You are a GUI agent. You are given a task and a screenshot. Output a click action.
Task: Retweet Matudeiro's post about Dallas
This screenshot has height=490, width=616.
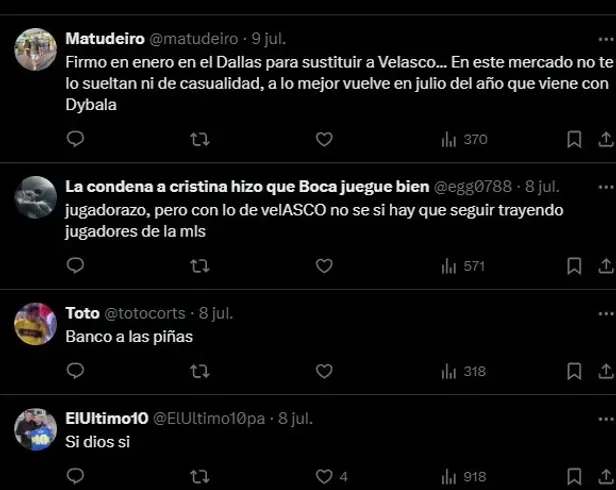pos(199,140)
